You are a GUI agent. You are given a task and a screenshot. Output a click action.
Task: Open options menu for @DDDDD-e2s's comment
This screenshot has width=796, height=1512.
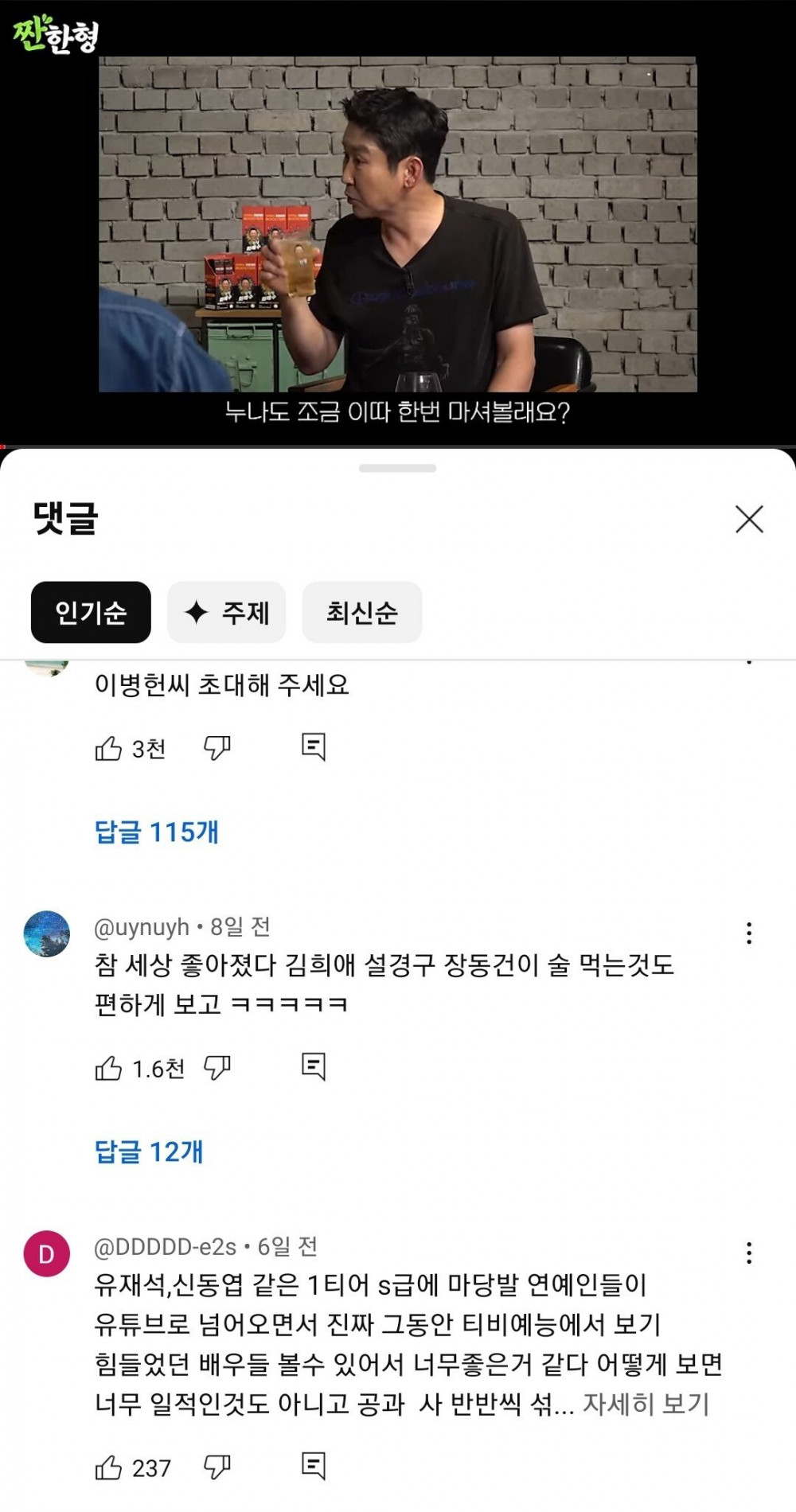point(748,1253)
